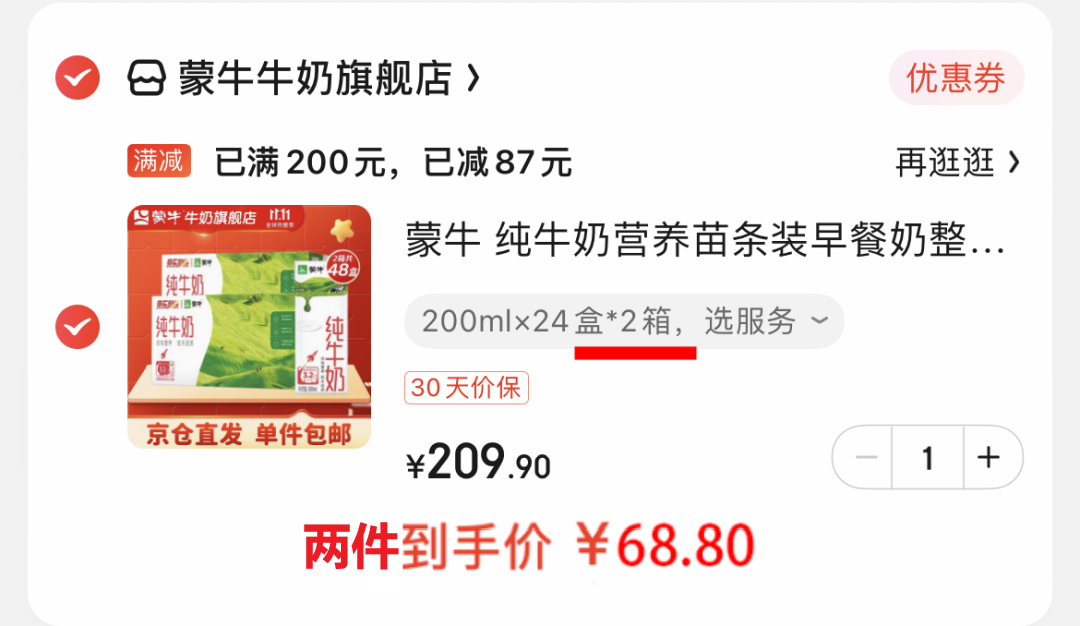The image size is (1080, 626).
Task: Open the 蒙牛 纯牛奶营养苗条装 product title
Action: pos(705,241)
